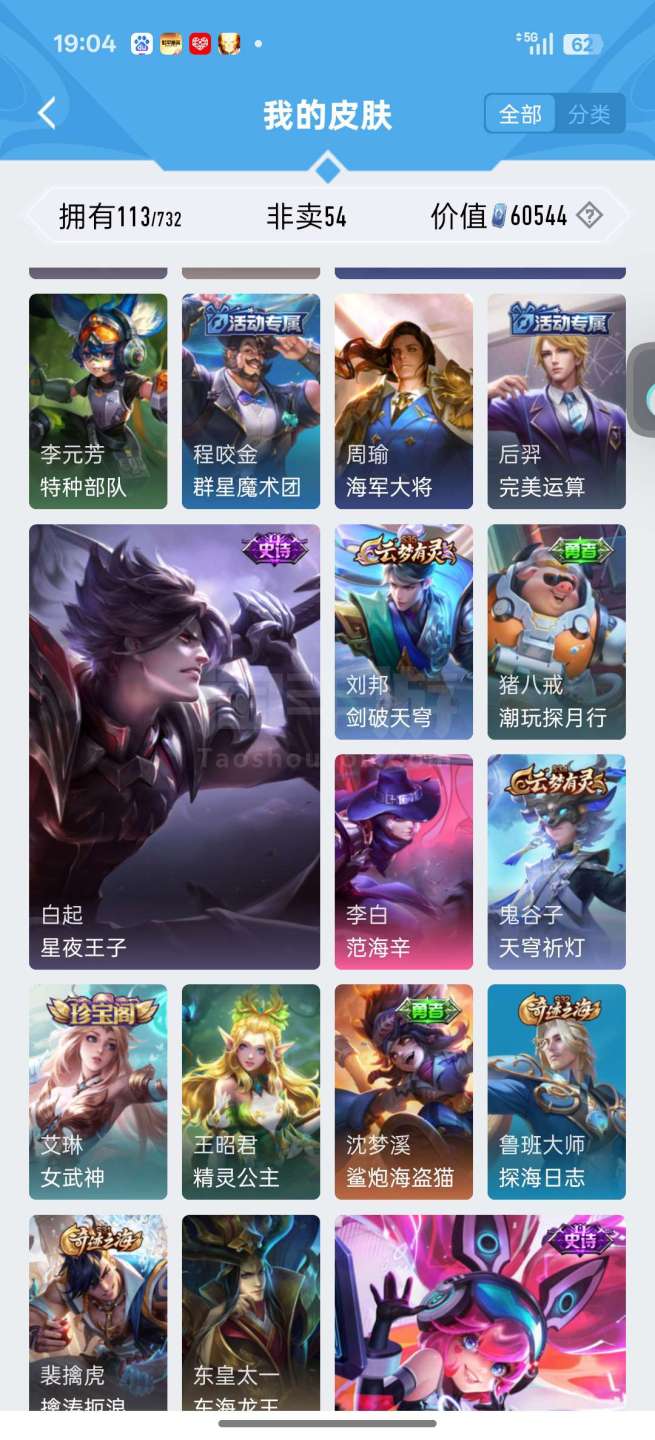Tap the floating side widget at right edge
Screen dimensions: 655x1440
(643, 390)
